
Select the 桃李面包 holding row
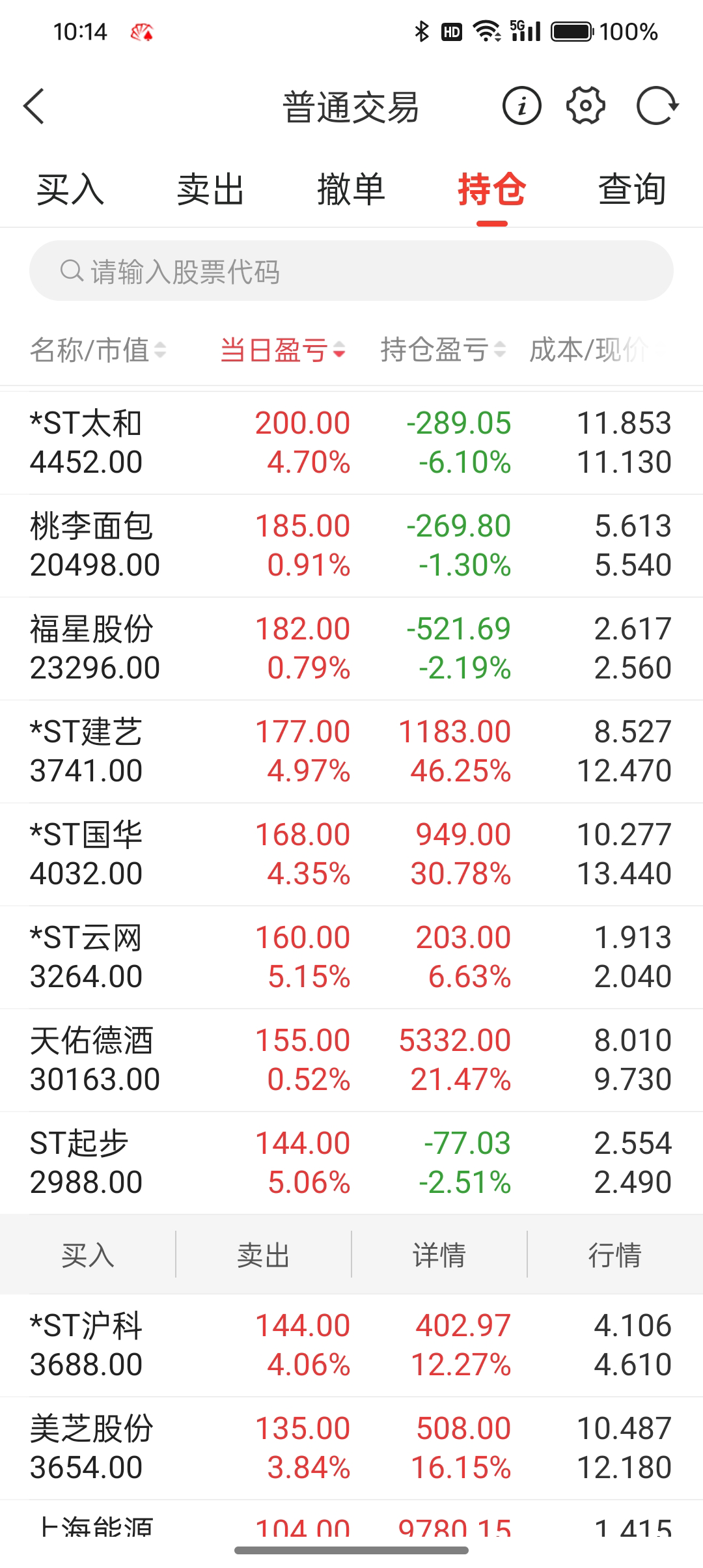click(351, 546)
